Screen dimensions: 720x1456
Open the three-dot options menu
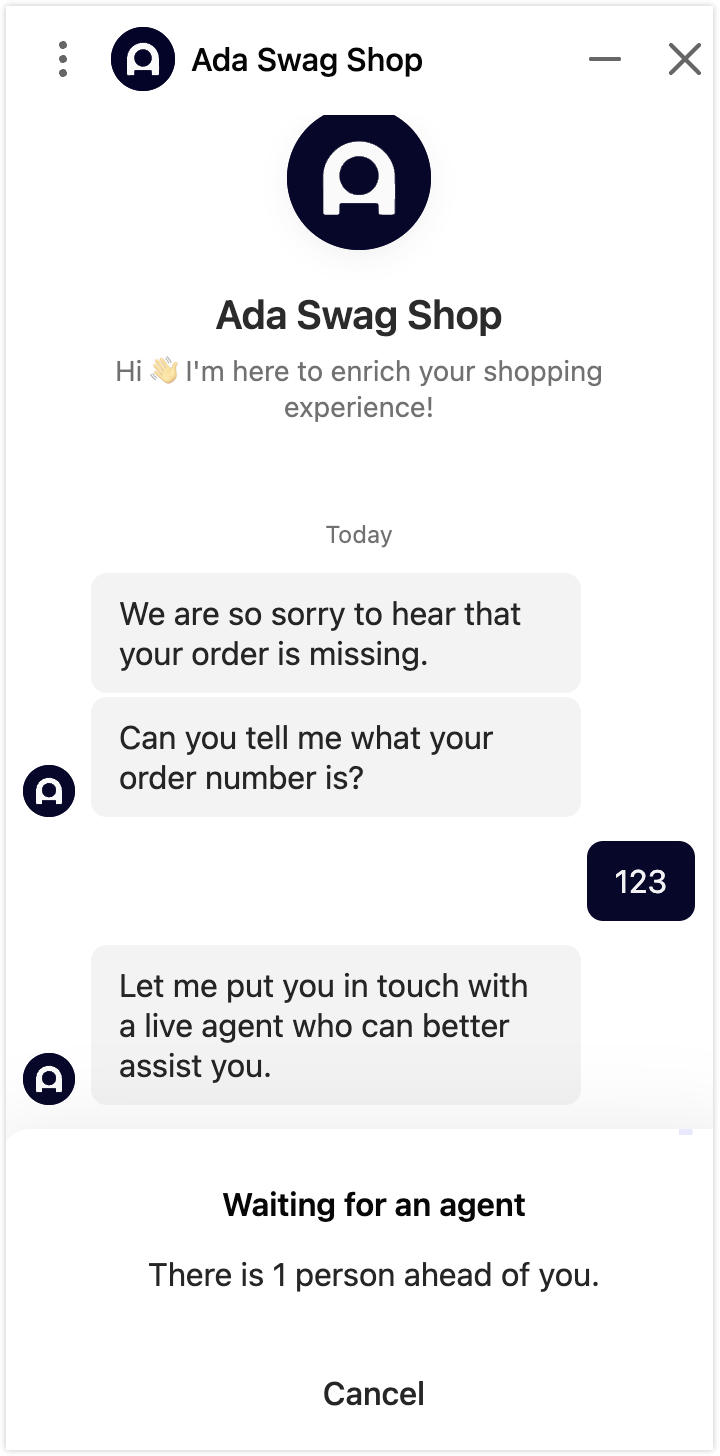(x=63, y=60)
